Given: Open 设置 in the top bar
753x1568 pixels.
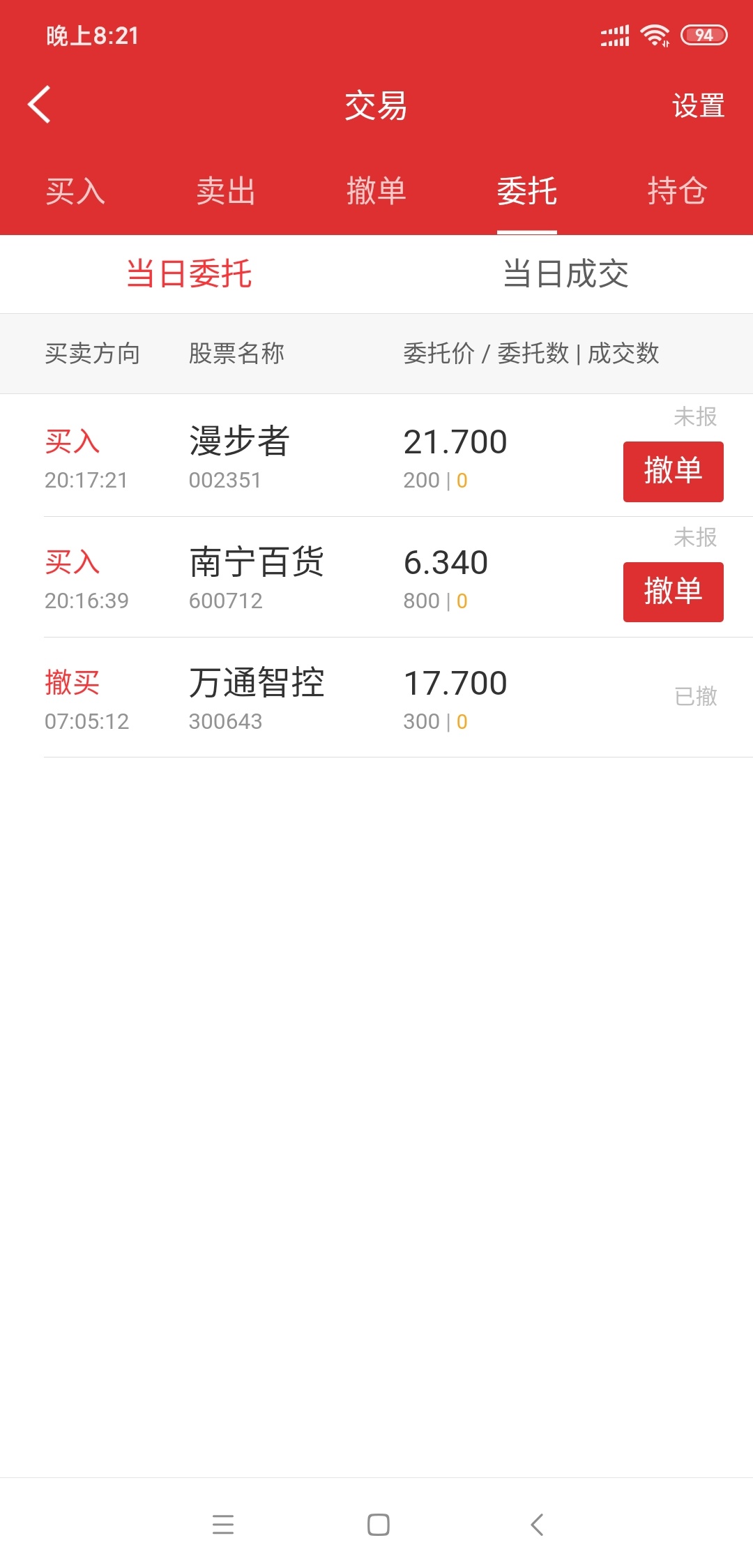Looking at the screenshot, I should point(698,106).
